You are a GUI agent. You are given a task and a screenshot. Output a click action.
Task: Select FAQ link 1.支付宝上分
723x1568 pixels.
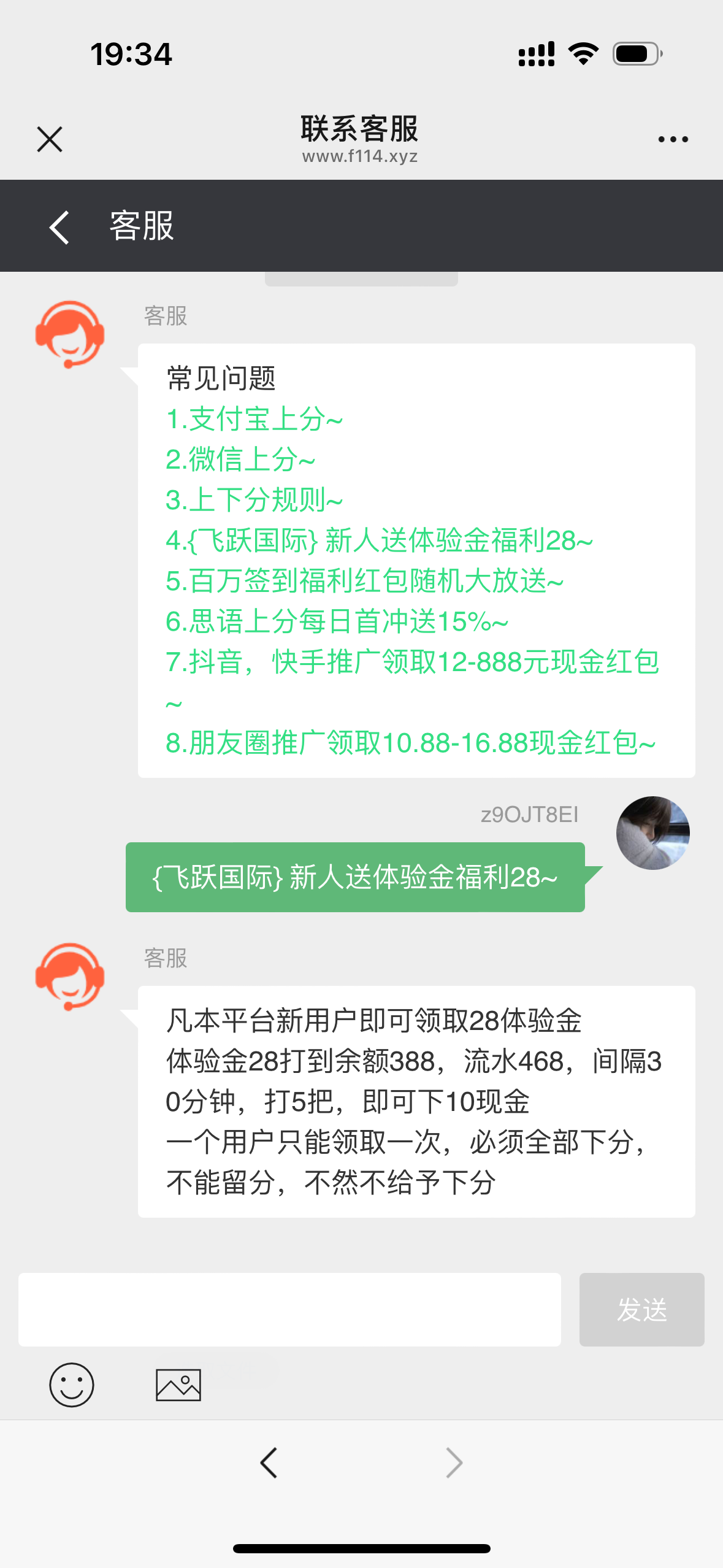pos(254,419)
